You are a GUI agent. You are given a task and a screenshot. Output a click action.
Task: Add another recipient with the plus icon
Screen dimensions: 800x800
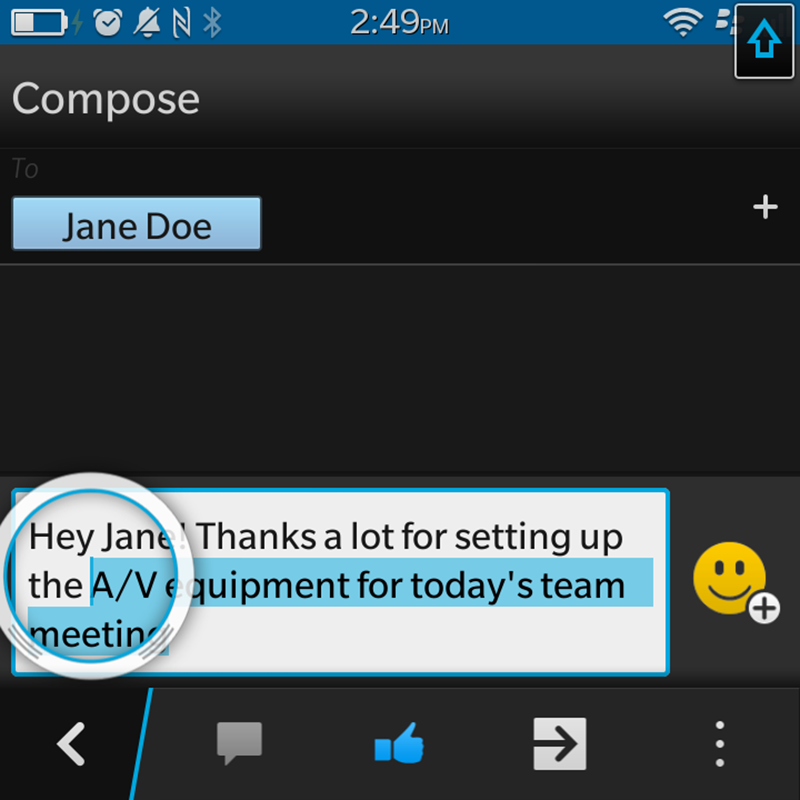[x=765, y=207]
